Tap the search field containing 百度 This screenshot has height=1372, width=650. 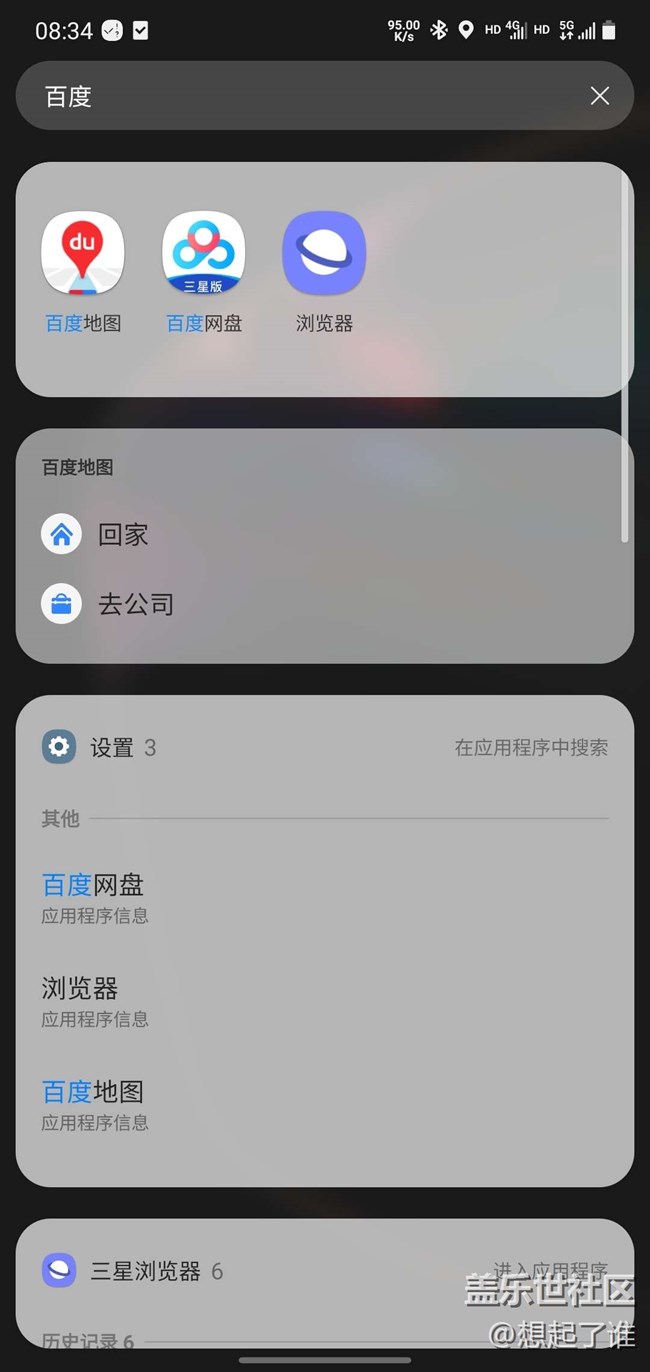pos(300,96)
